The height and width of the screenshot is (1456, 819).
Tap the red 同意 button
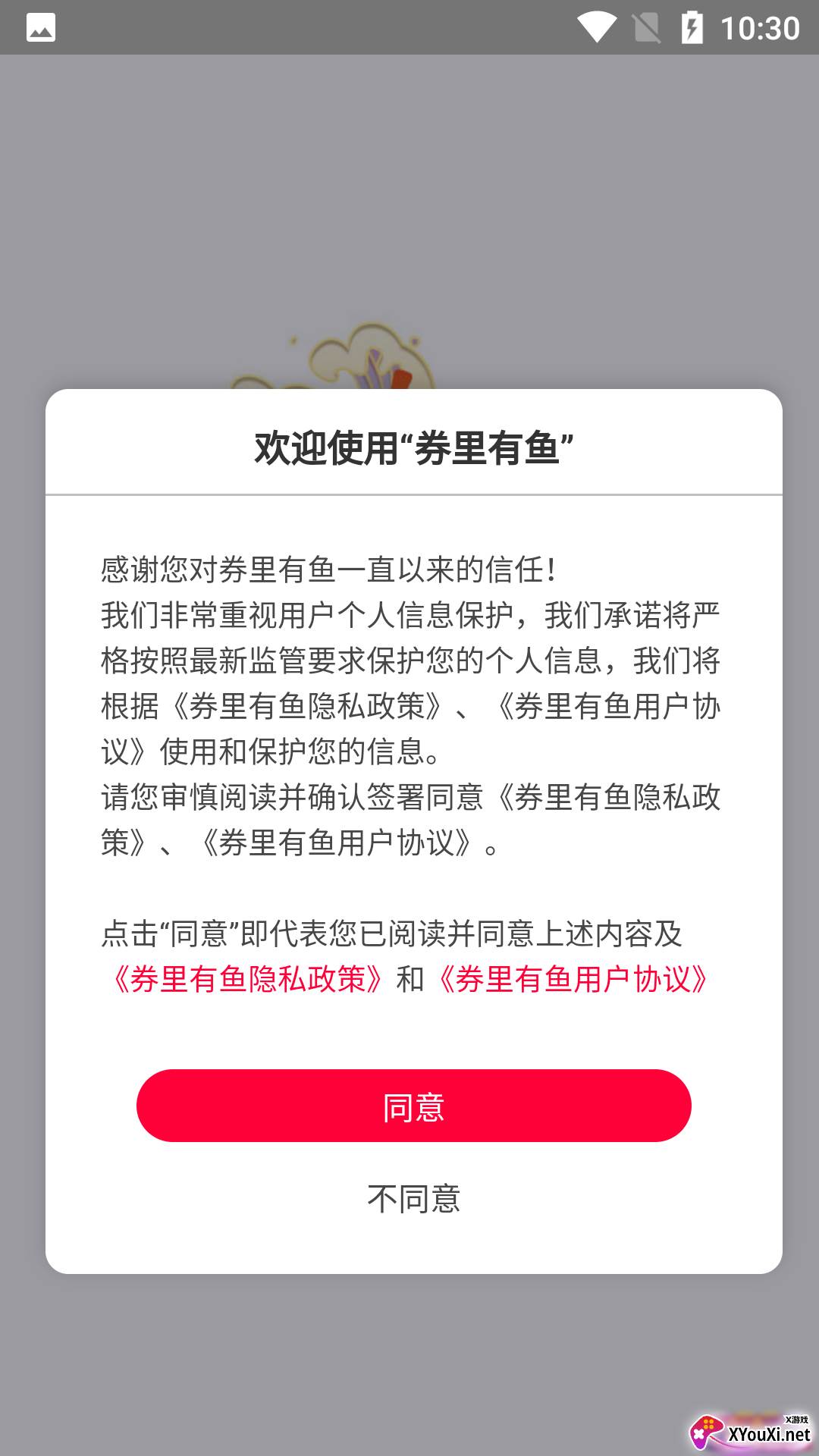(x=413, y=1106)
